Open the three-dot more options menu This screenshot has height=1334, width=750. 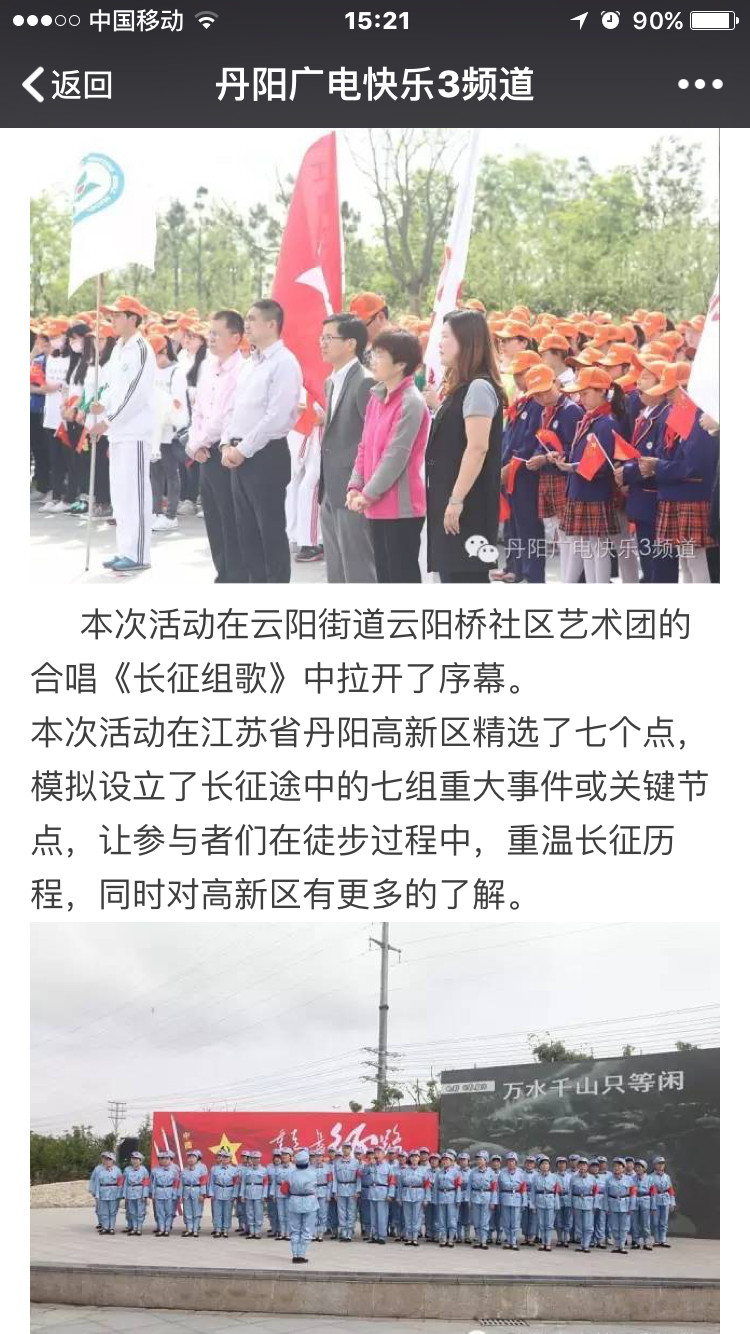(x=700, y=85)
